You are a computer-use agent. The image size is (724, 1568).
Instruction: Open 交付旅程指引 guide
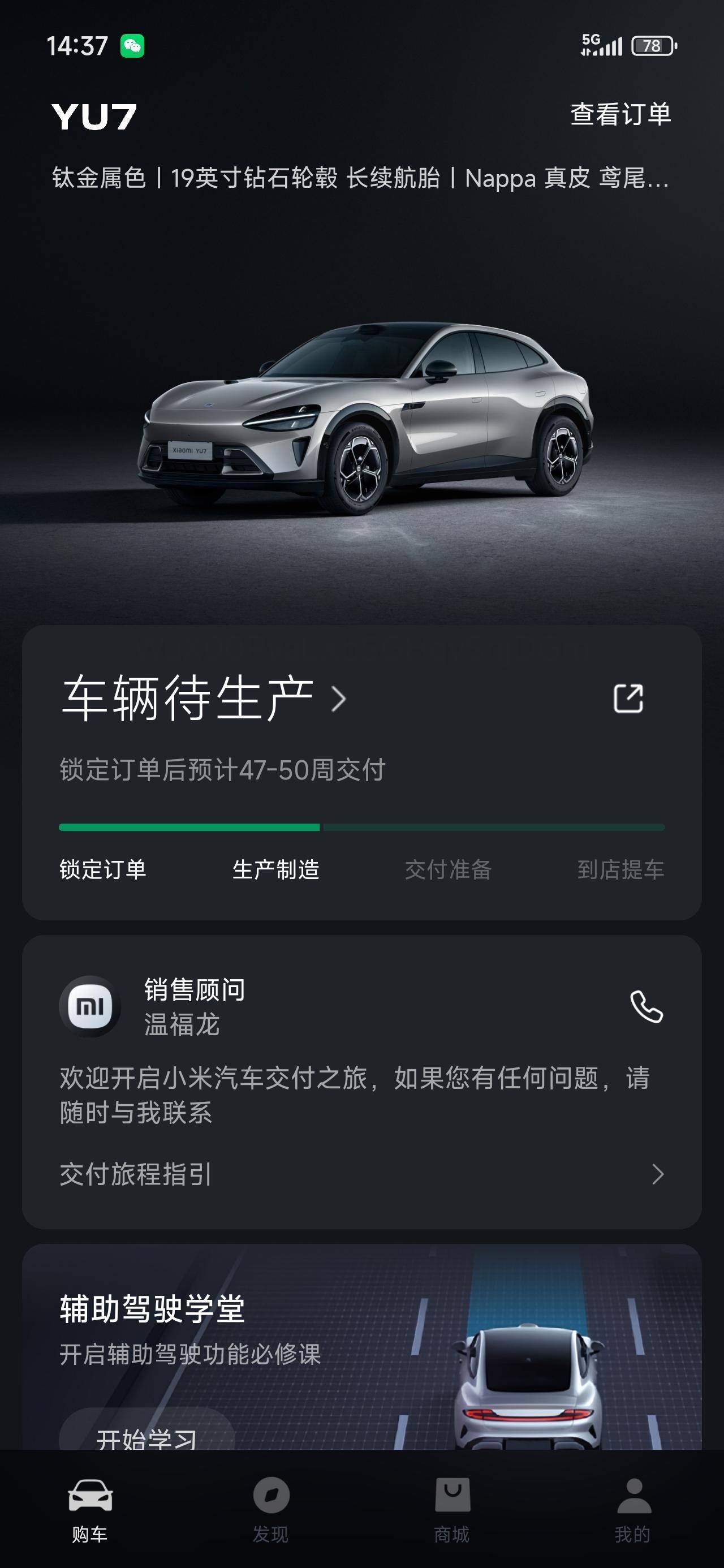[361, 1174]
